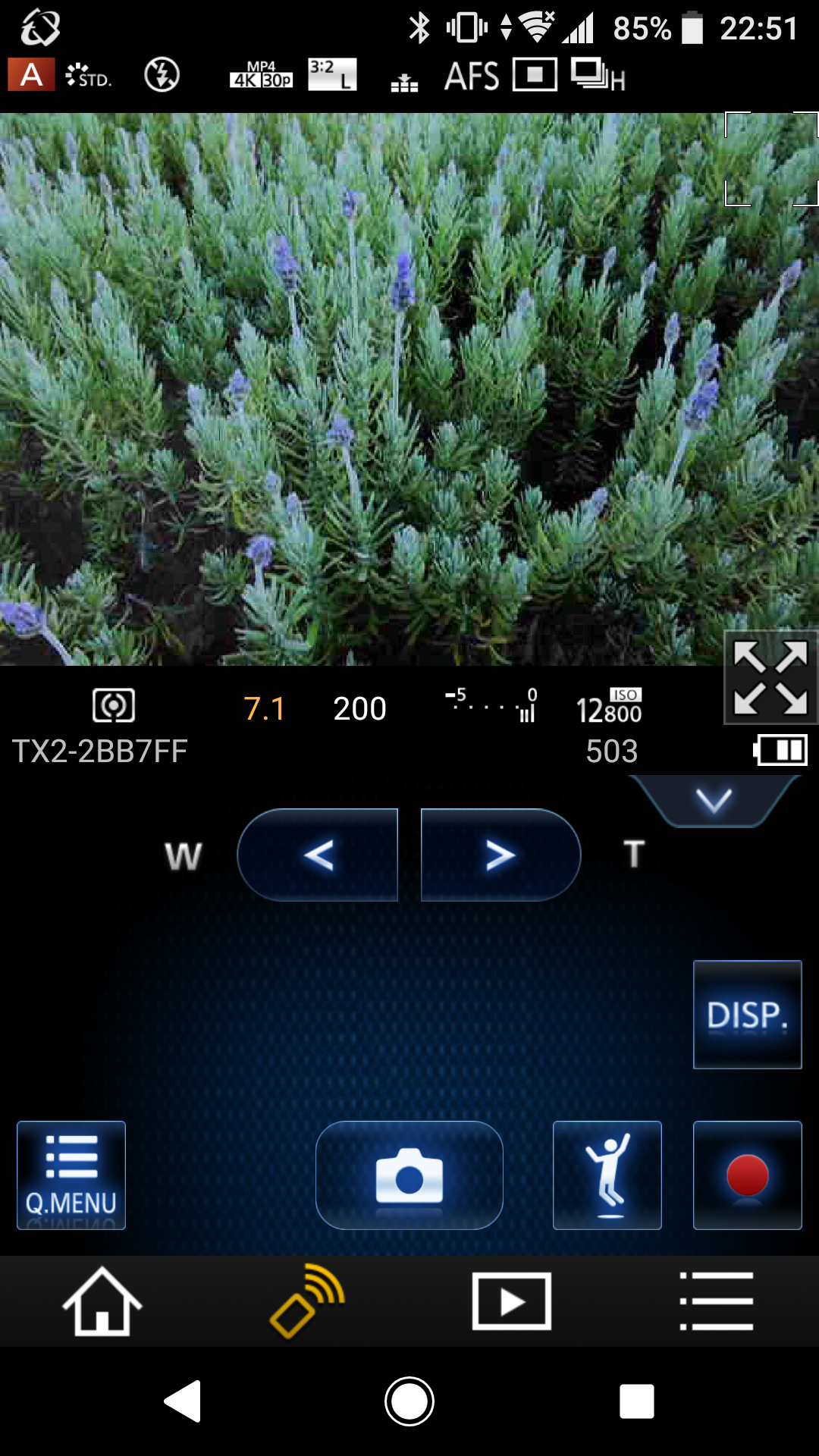This screenshot has width=819, height=1456.
Task: Collapse the zoom control panel
Action: pos(714,800)
